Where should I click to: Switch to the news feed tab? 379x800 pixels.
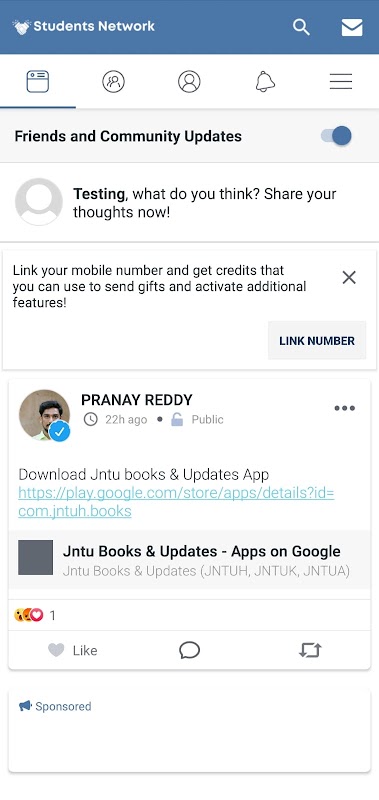[x=38, y=82]
